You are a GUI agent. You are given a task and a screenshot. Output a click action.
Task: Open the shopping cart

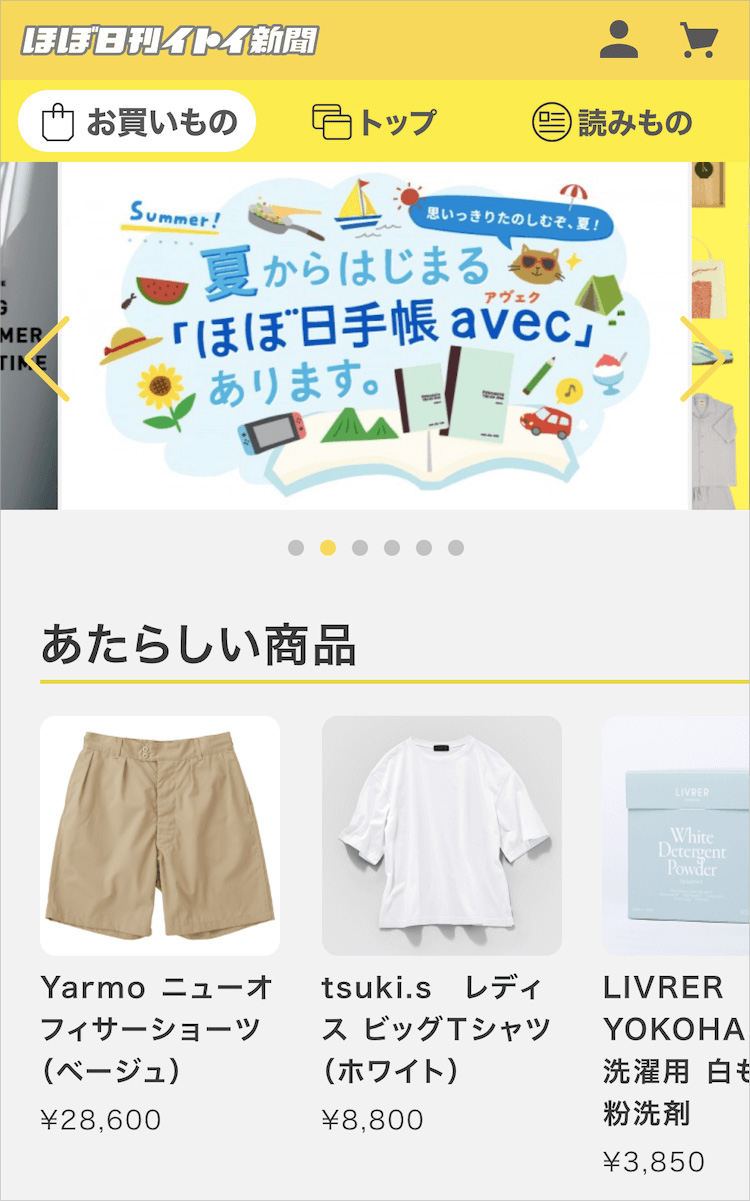(698, 40)
